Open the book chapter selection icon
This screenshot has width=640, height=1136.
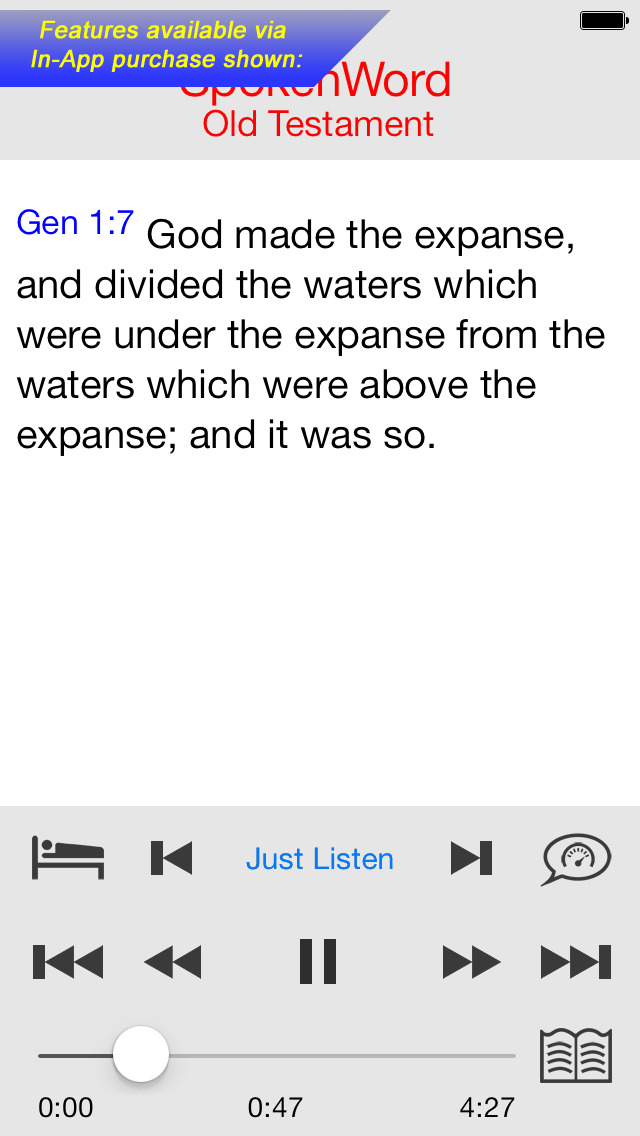pyautogui.click(x=576, y=1056)
